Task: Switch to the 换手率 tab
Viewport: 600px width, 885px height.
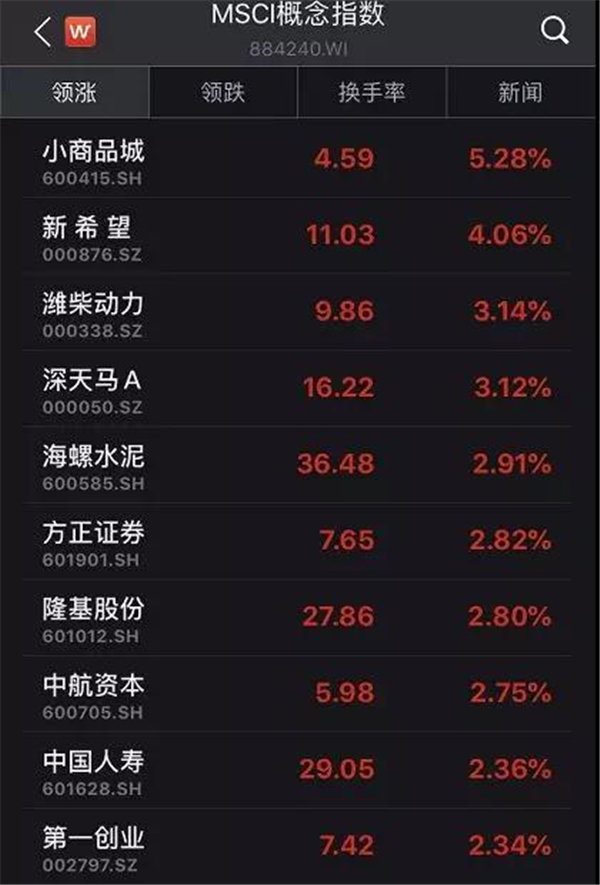Action: [371, 93]
